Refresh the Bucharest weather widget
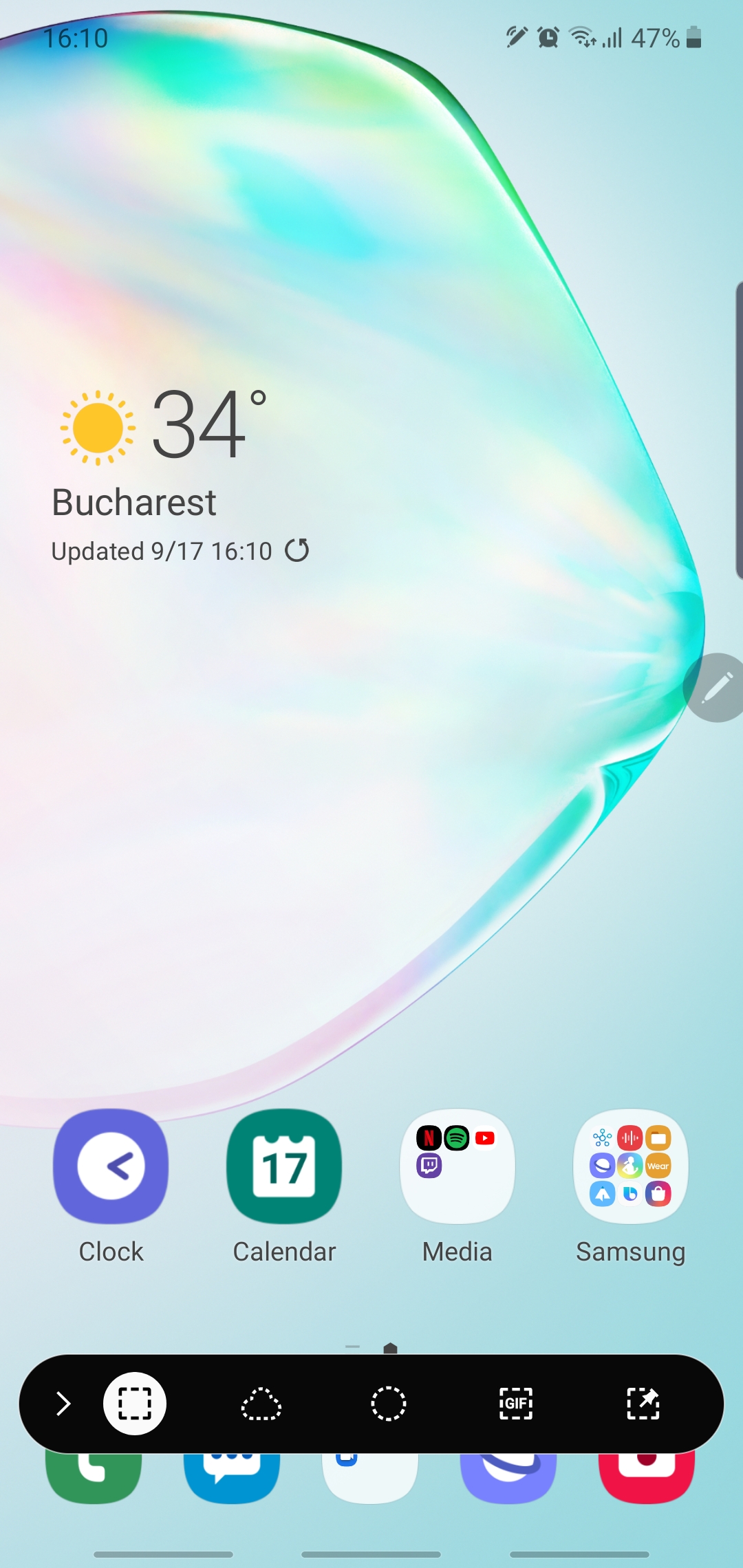 tap(297, 550)
